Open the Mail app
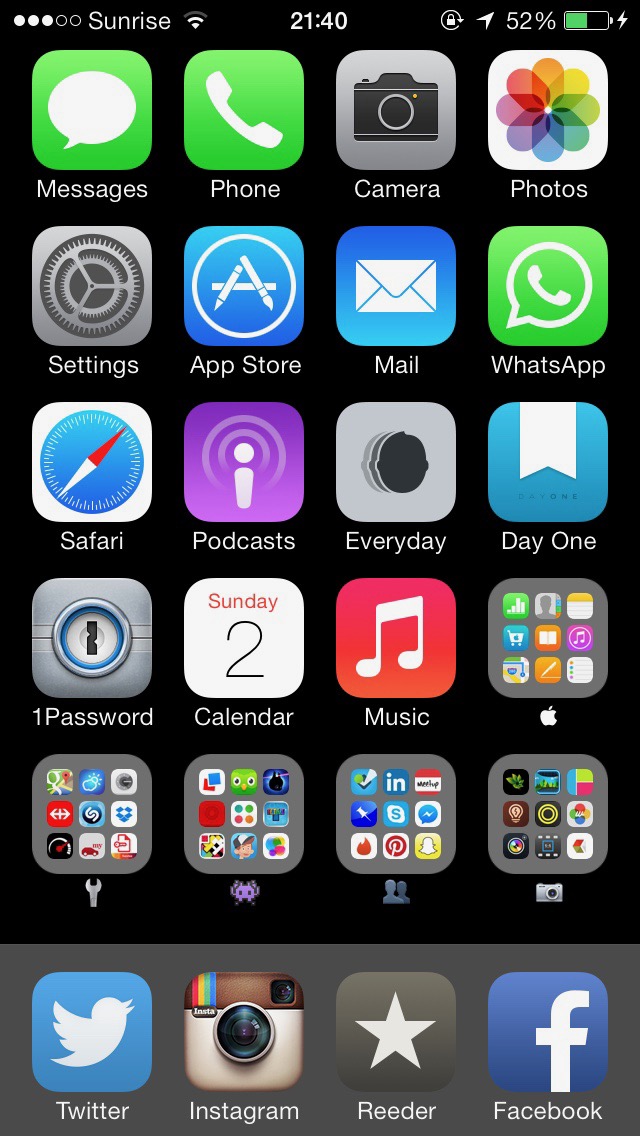640x1136 pixels. point(396,286)
